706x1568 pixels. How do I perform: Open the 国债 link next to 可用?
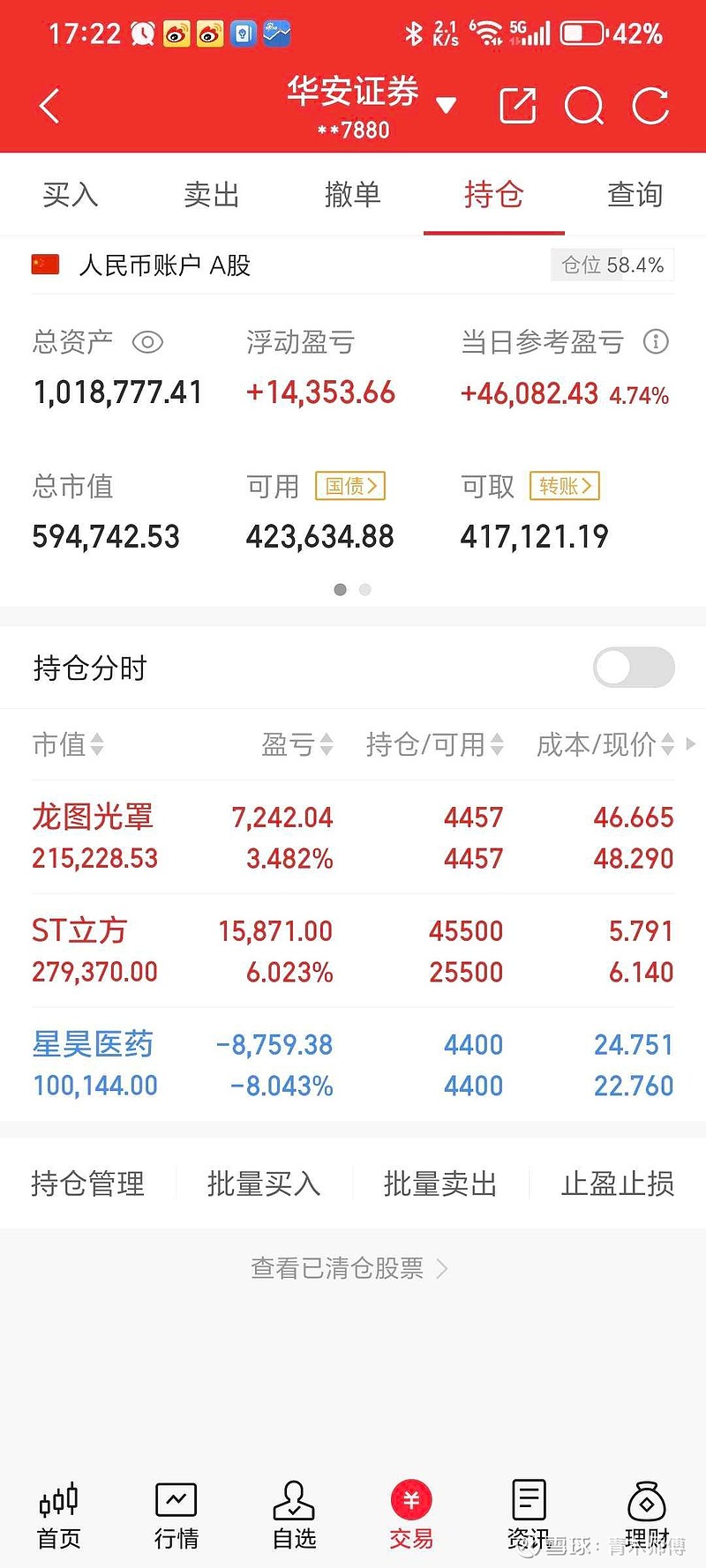click(x=350, y=486)
